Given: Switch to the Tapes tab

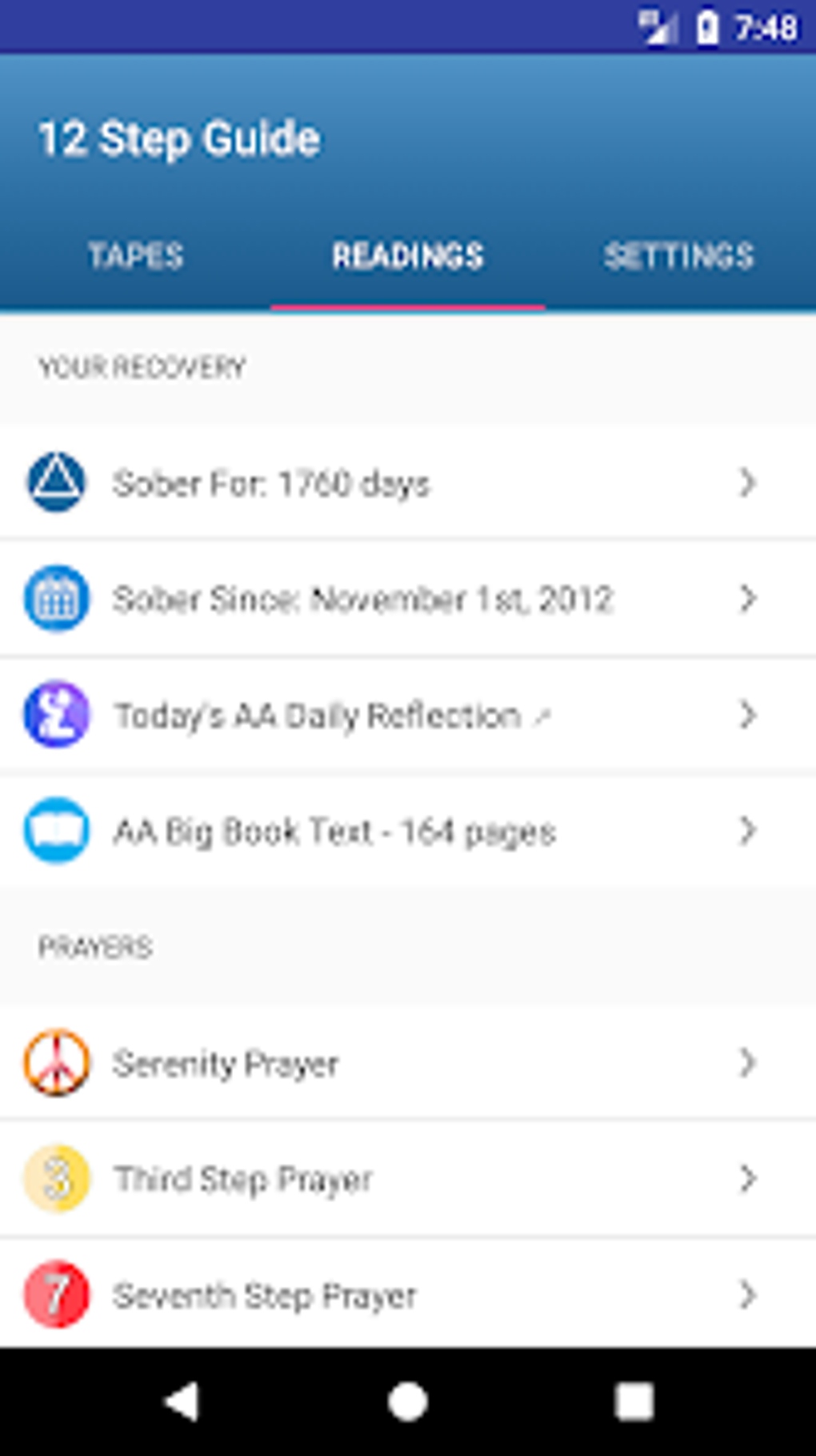Looking at the screenshot, I should pos(136,256).
